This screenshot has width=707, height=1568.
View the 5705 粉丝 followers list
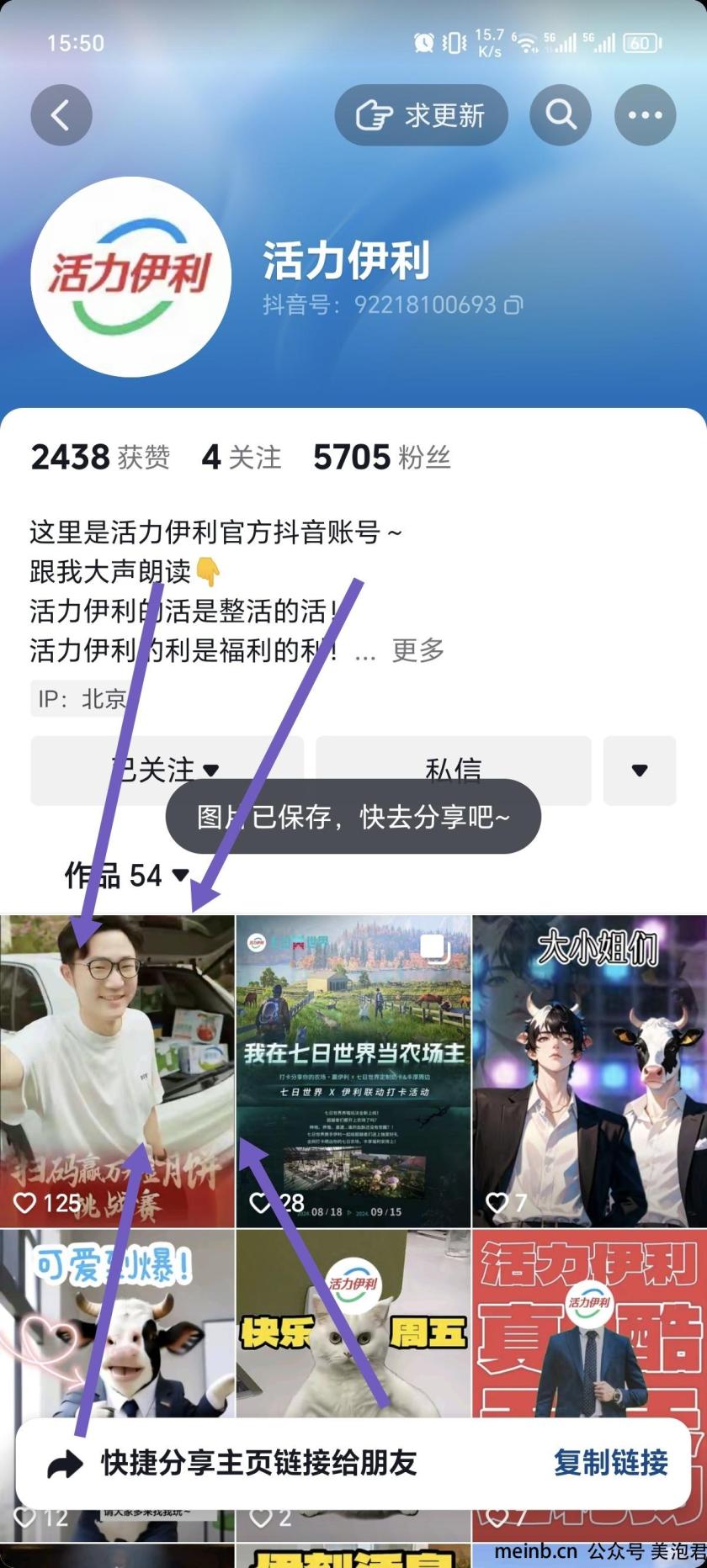tap(381, 458)
